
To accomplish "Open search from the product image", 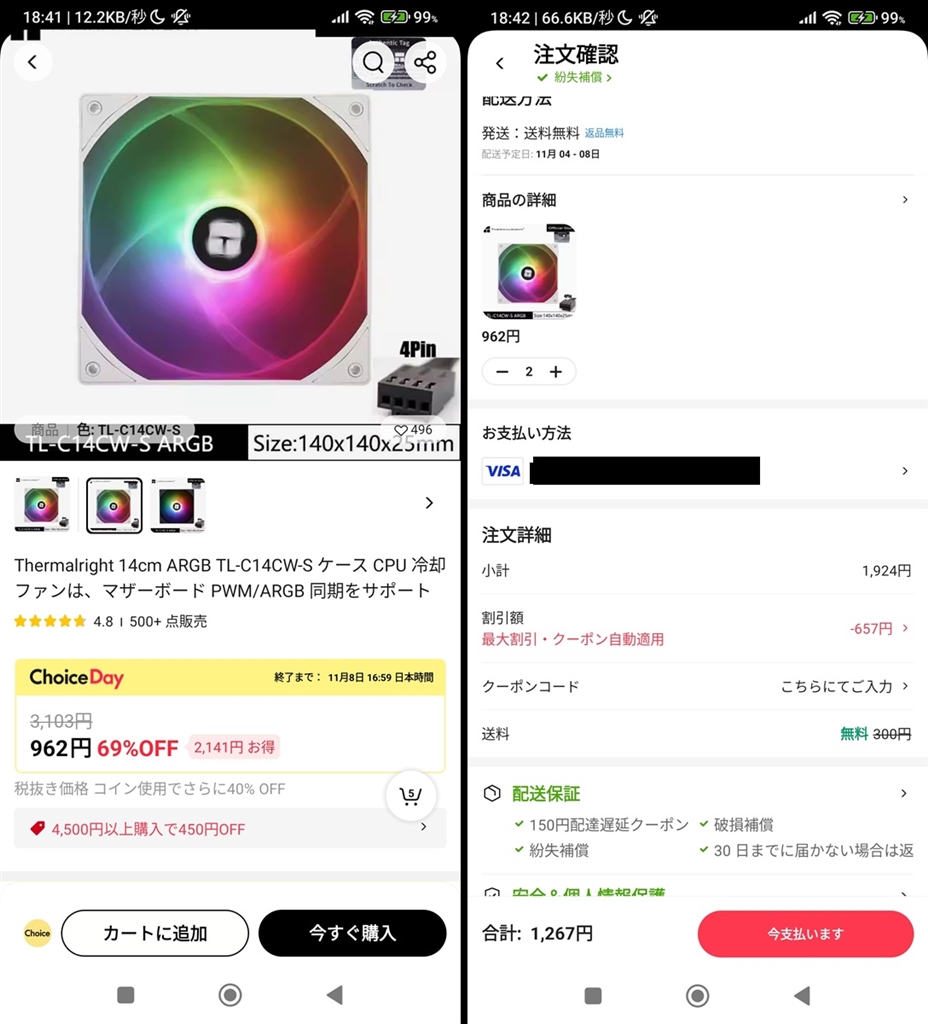I will 373,62.
